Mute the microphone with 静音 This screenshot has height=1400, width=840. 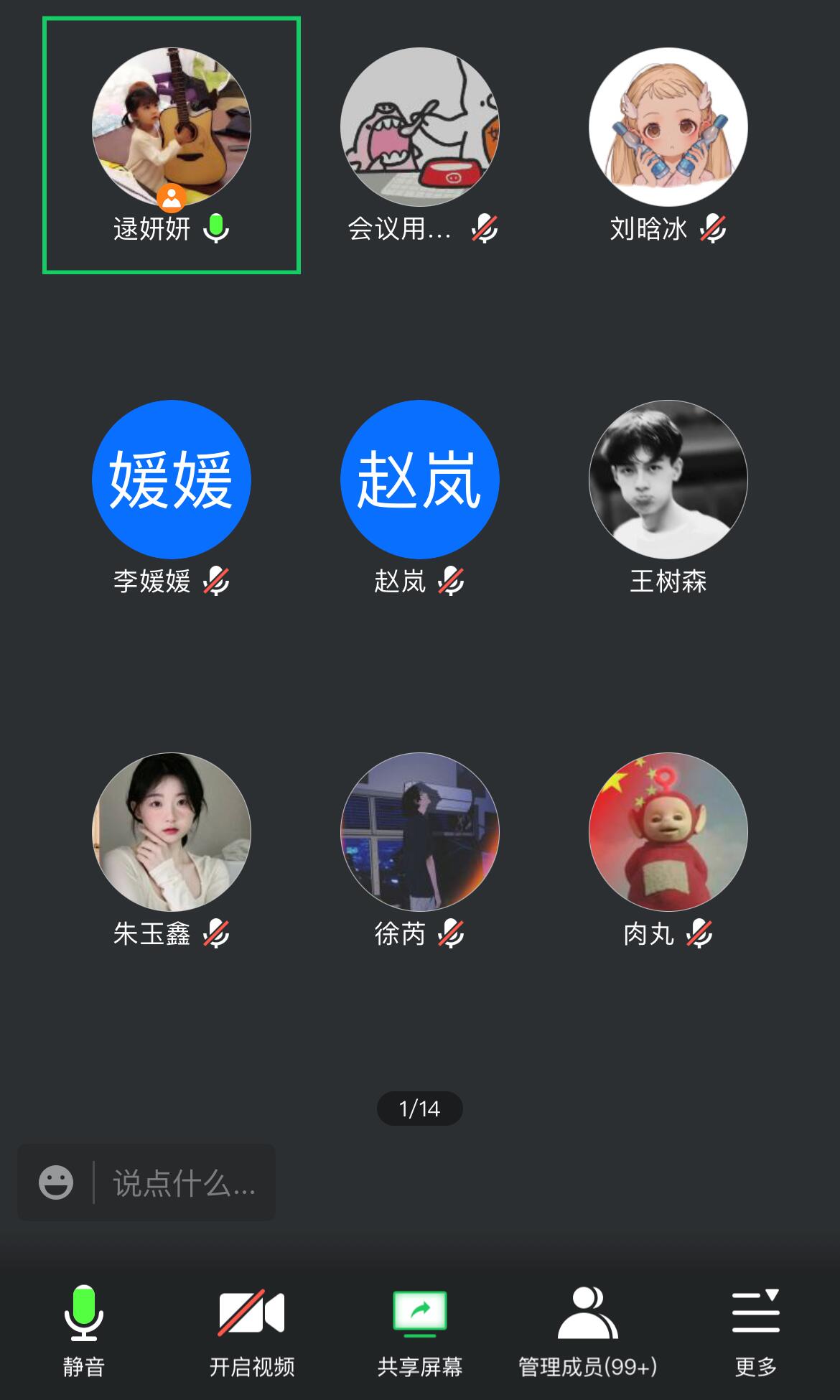[x=84, y=1330]
